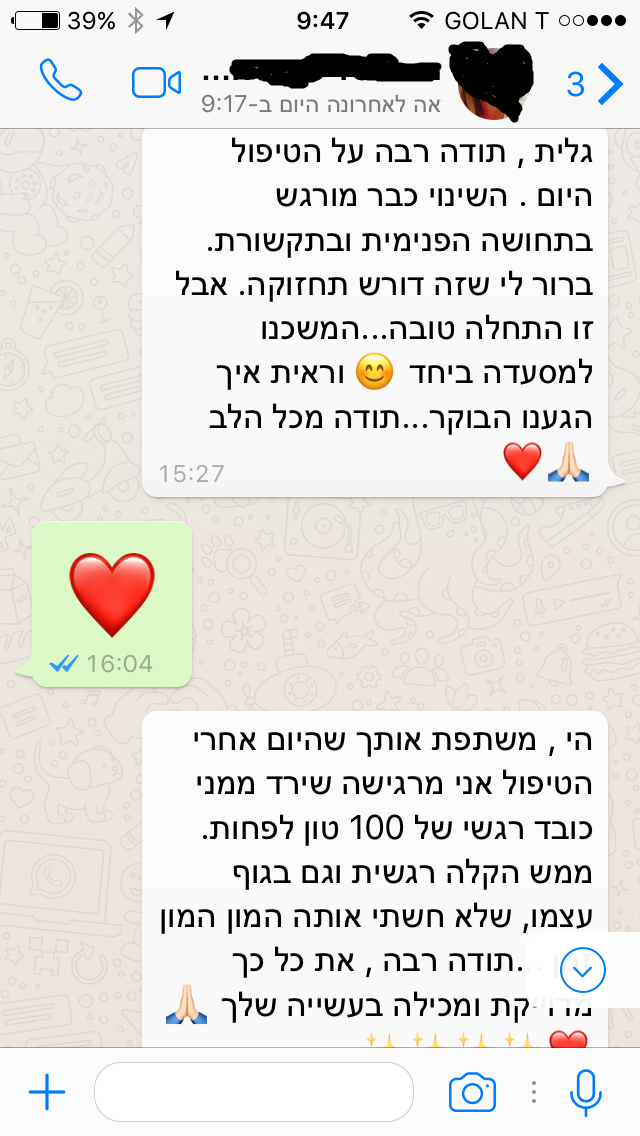Start a video call with this contact
The image size is (640, 1136).
click(156, 82)
